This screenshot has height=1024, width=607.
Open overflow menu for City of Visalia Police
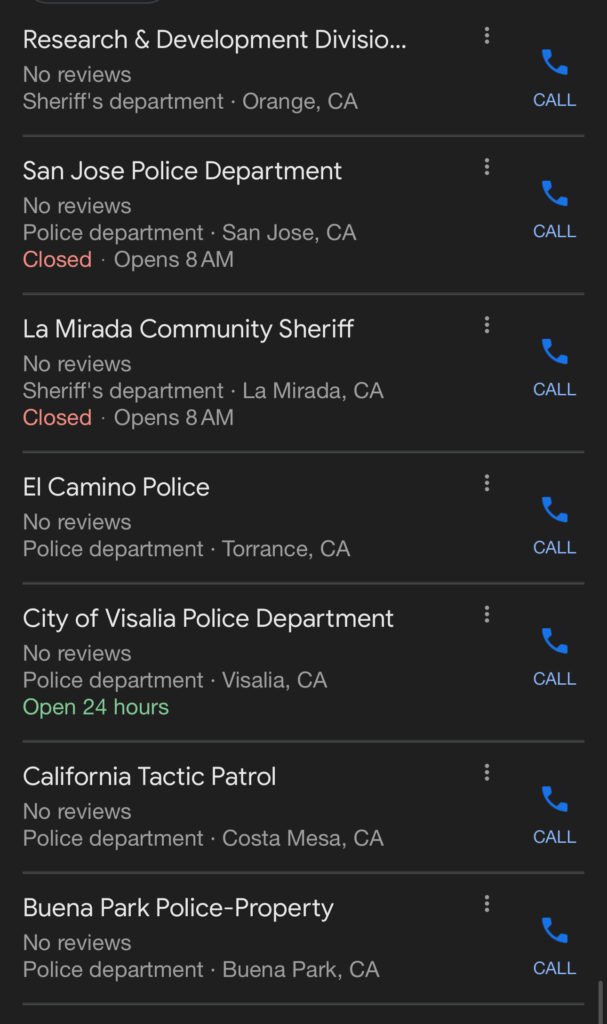coord(487,614)
